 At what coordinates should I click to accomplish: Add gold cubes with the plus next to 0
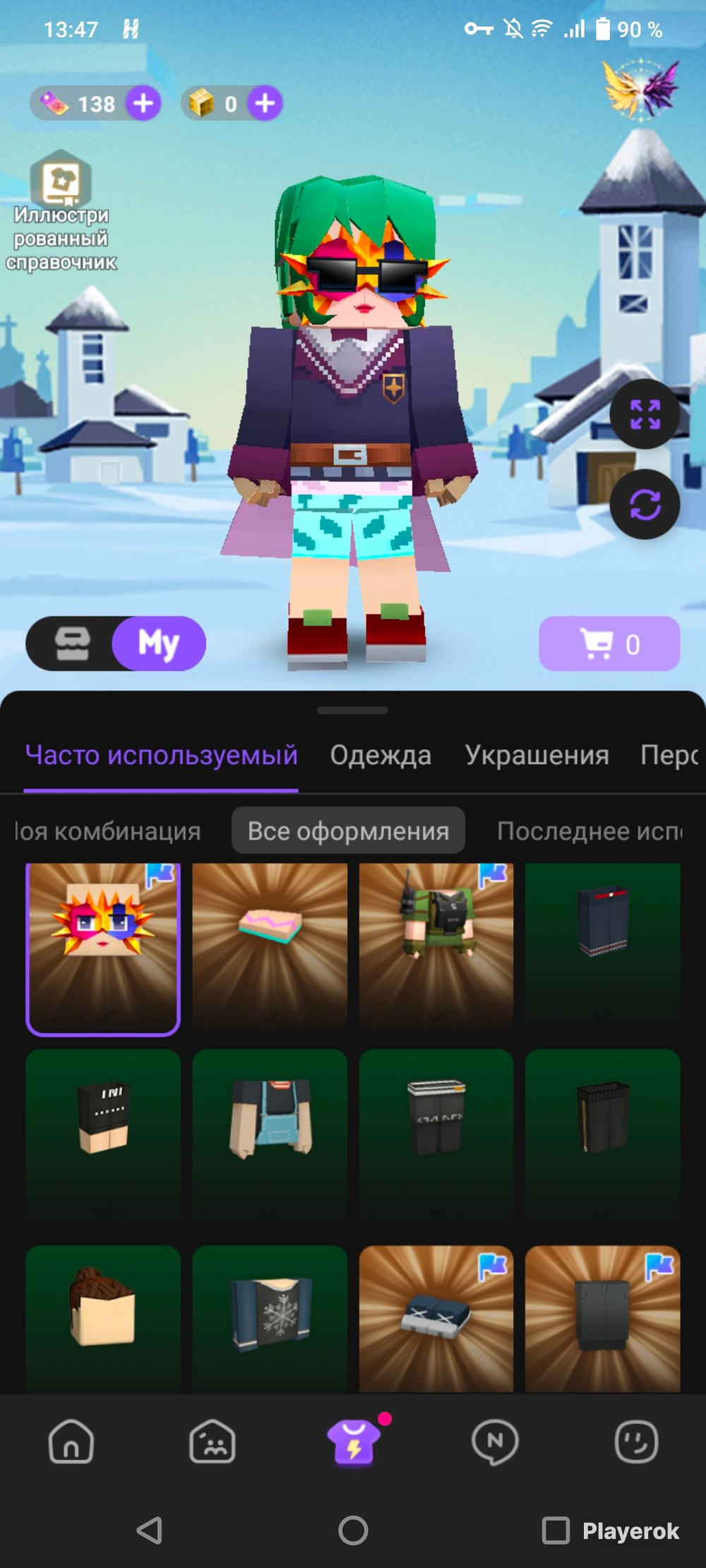click(x=265, y=103)
